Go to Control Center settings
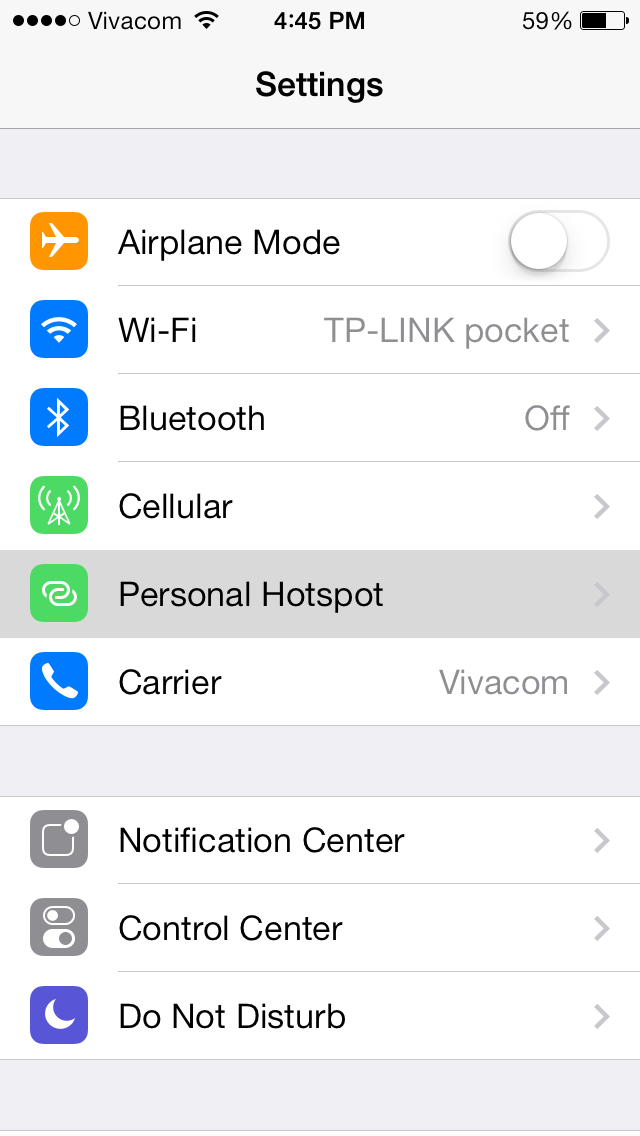The image size is (640, 1136). pyautogui.click(x=320, y=928)
